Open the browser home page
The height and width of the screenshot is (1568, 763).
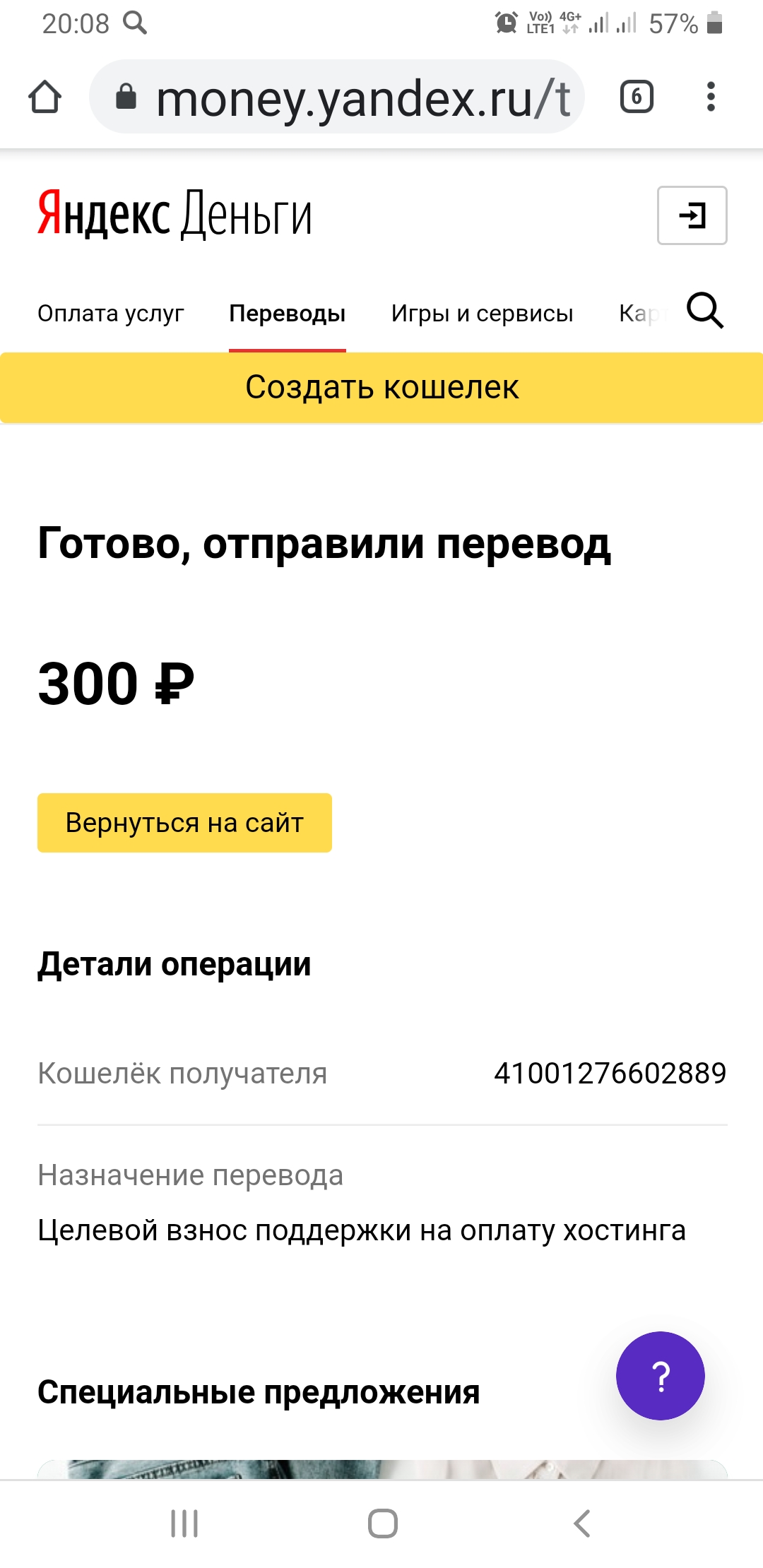tap(45, 97)
